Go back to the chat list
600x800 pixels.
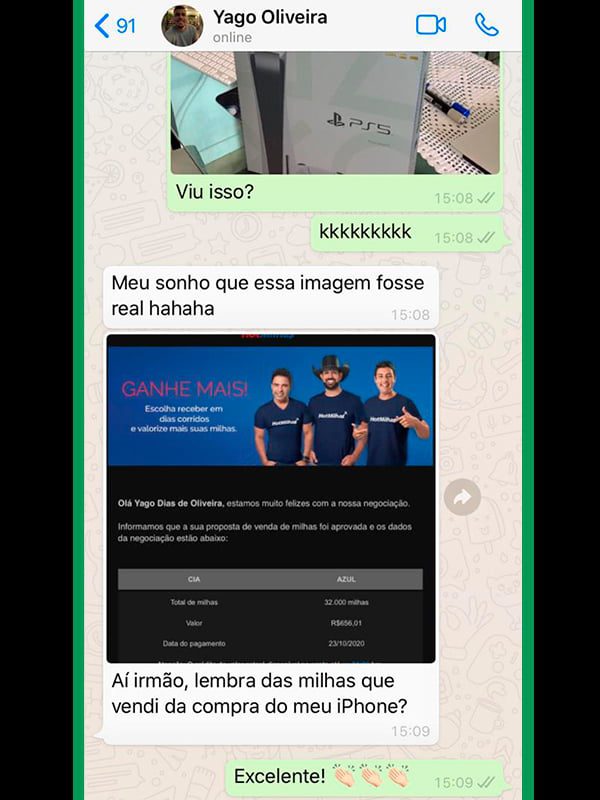pos(112,25)
